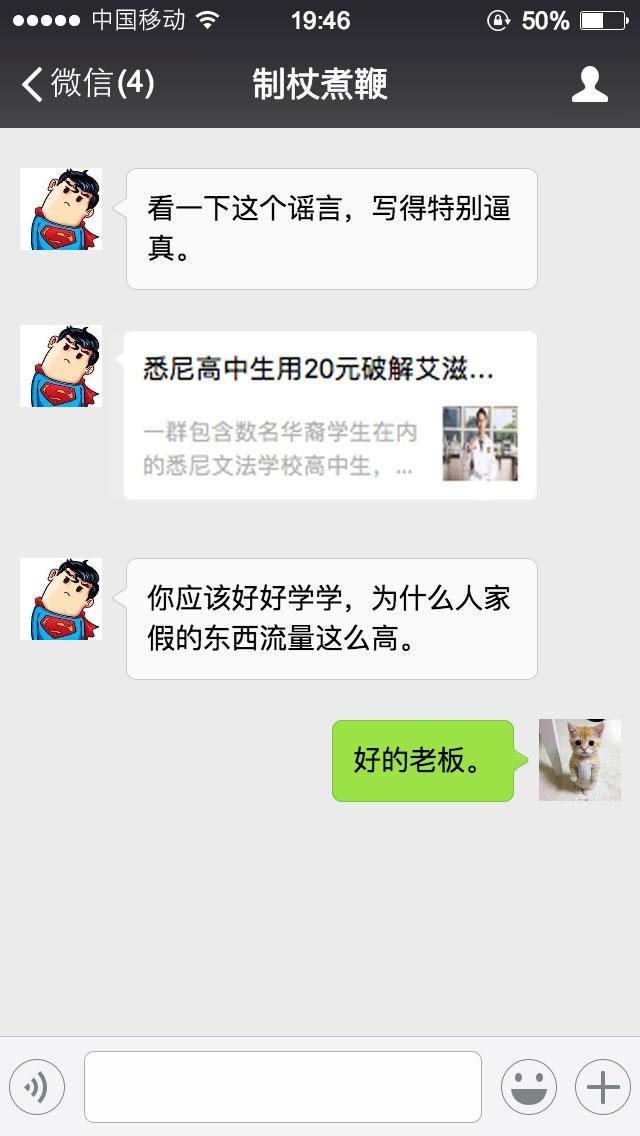The width and height of the screenshot is (640, 1136).
Task: Open the chat profile info icon
Action: click(x=589, y=84)
